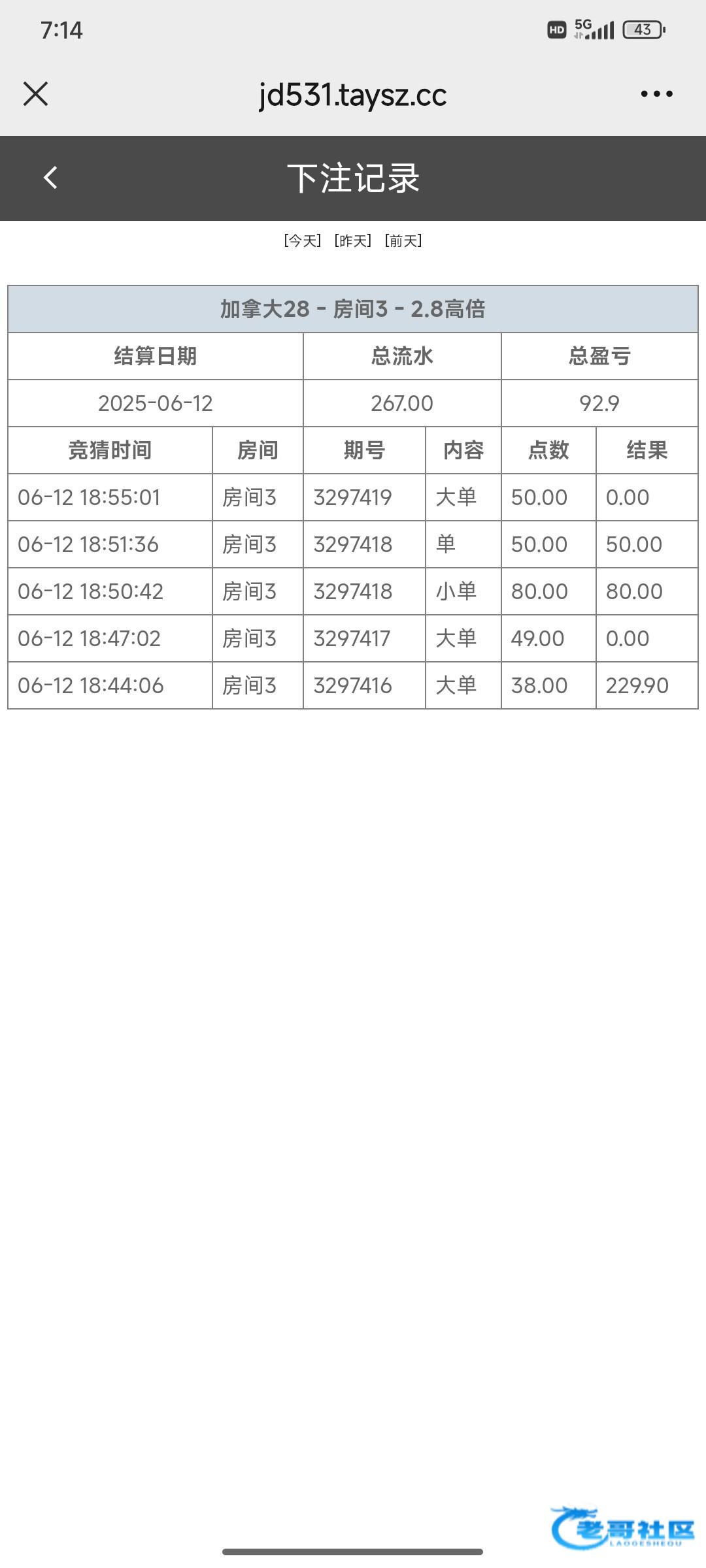View records from [前天]
Image resolution: width=706 pixels, height=1568 pixels.
tap(403, 241)
